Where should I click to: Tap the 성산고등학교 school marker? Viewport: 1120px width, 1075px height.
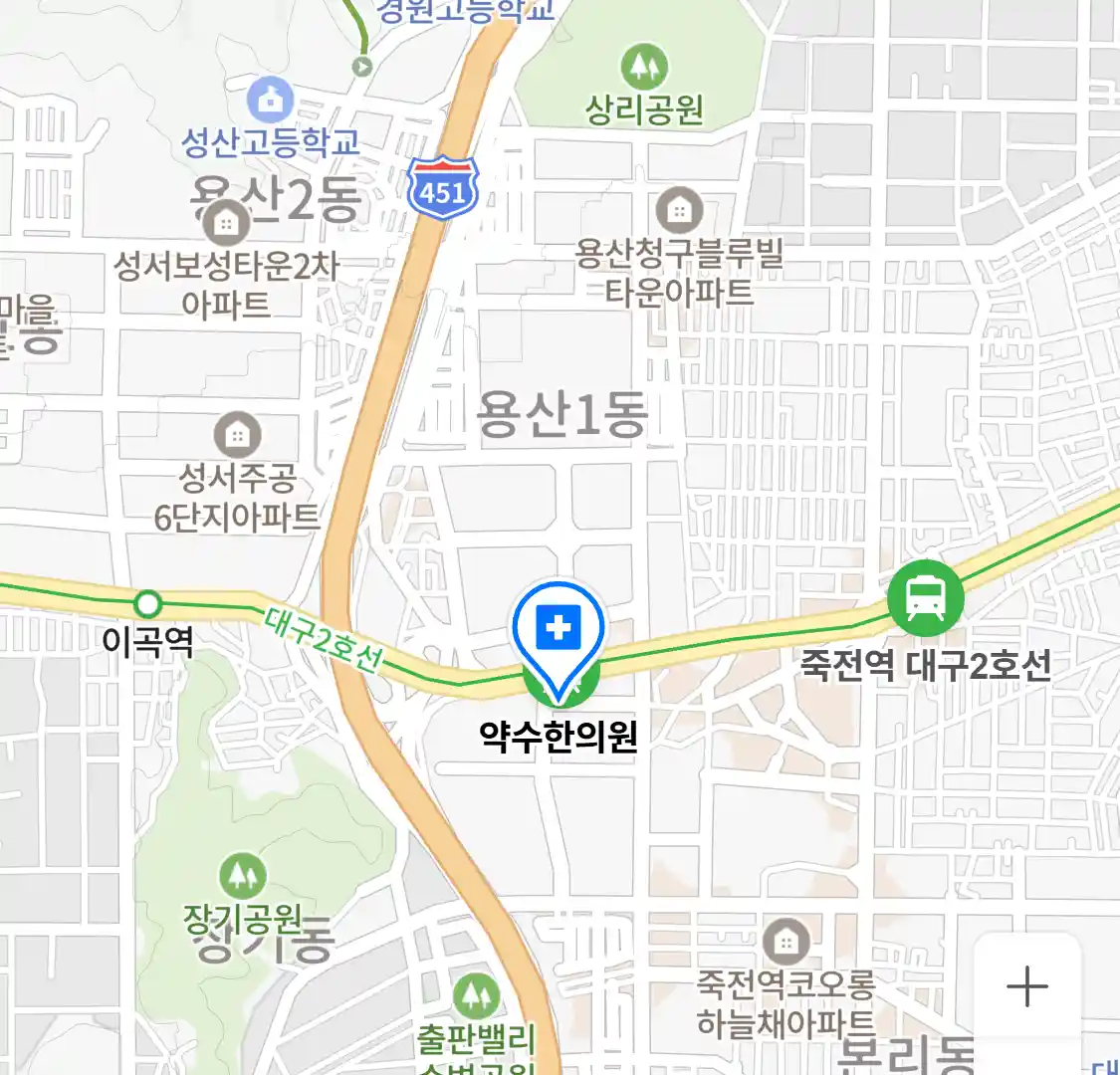pos(271,100)
